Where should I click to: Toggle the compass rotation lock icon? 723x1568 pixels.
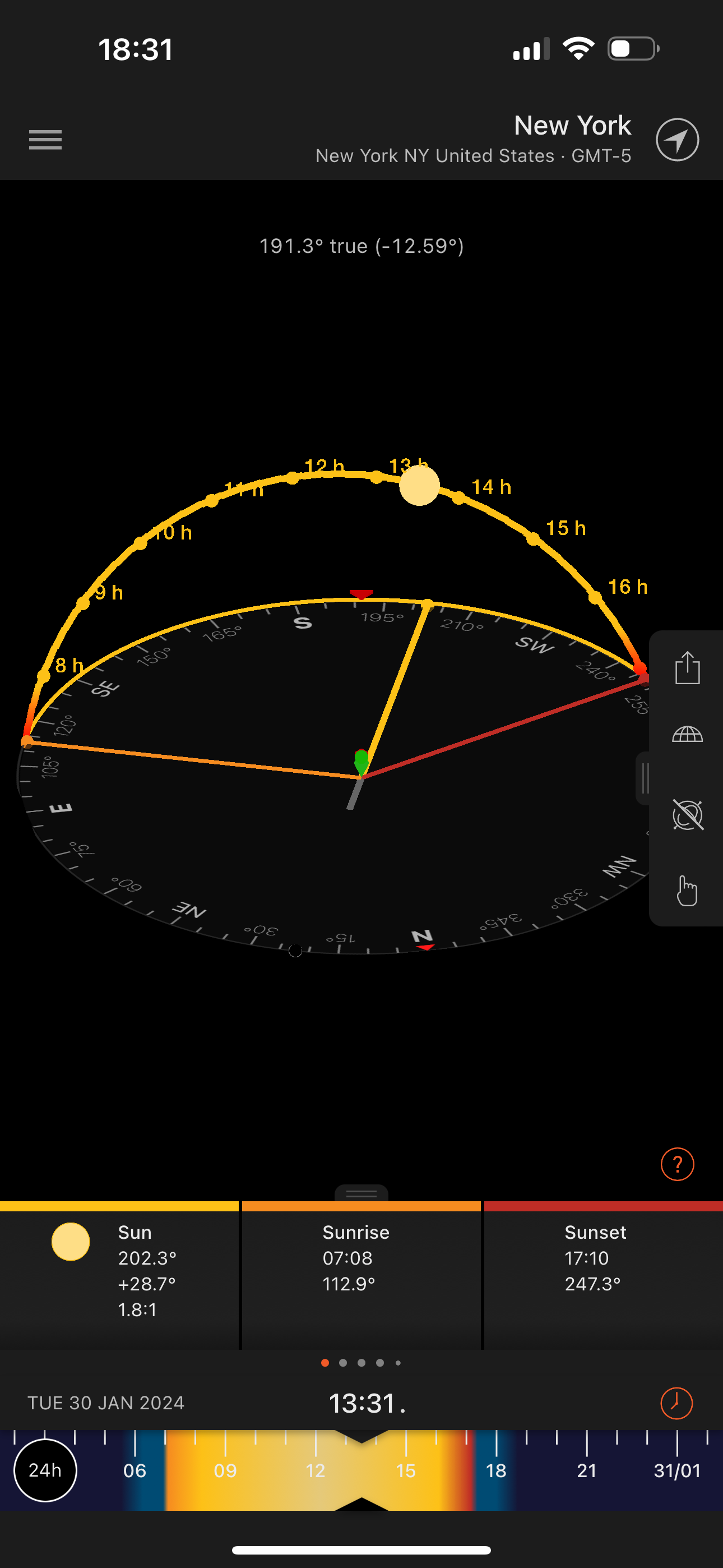coord(688,814)
